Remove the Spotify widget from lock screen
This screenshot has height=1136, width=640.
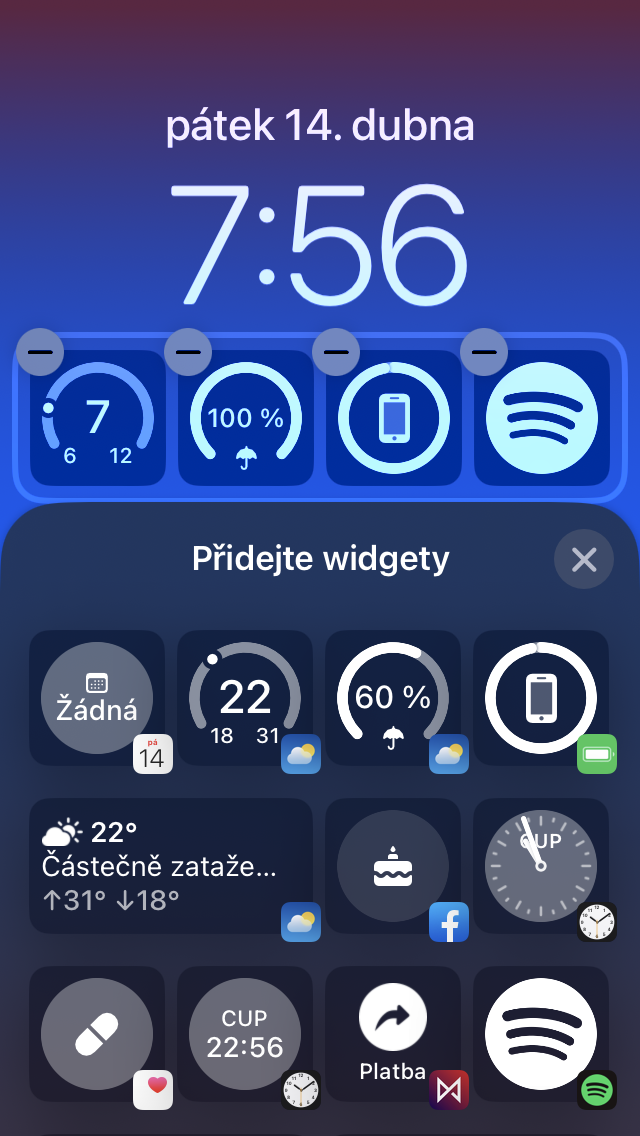point(484,352)
